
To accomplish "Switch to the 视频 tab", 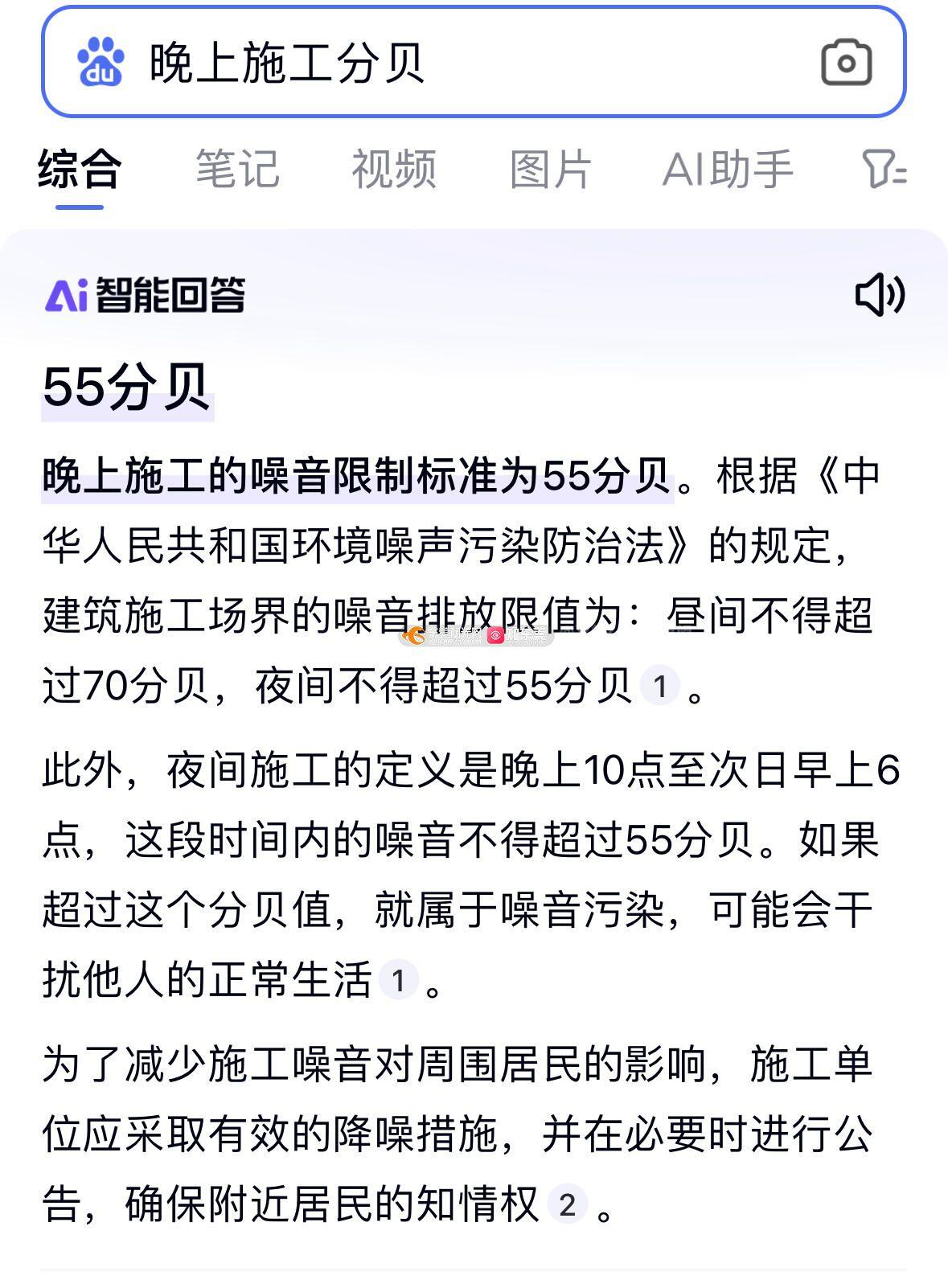I will click(394, 169).
